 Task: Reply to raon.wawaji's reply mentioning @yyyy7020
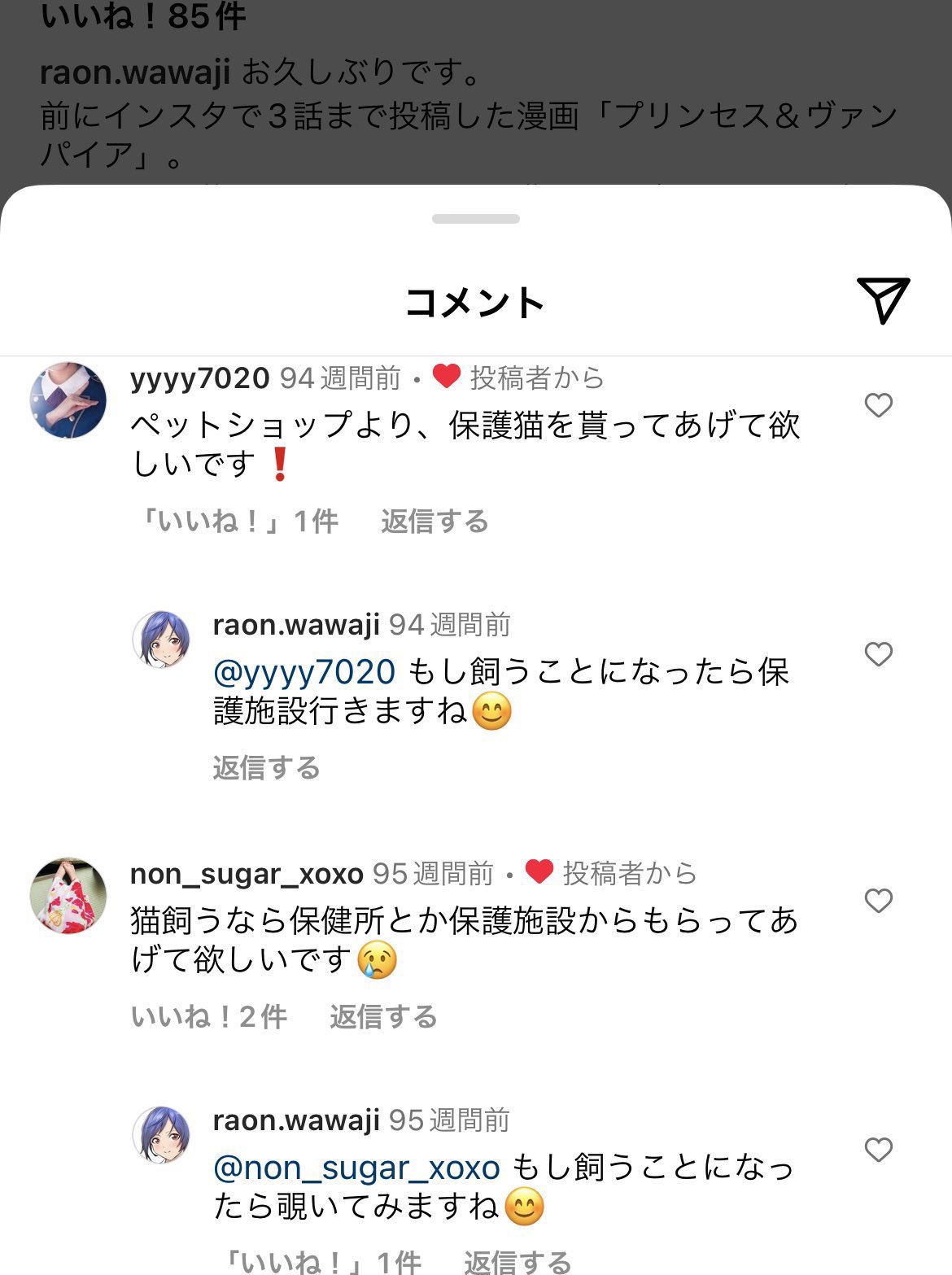click(x=266, y=768)
